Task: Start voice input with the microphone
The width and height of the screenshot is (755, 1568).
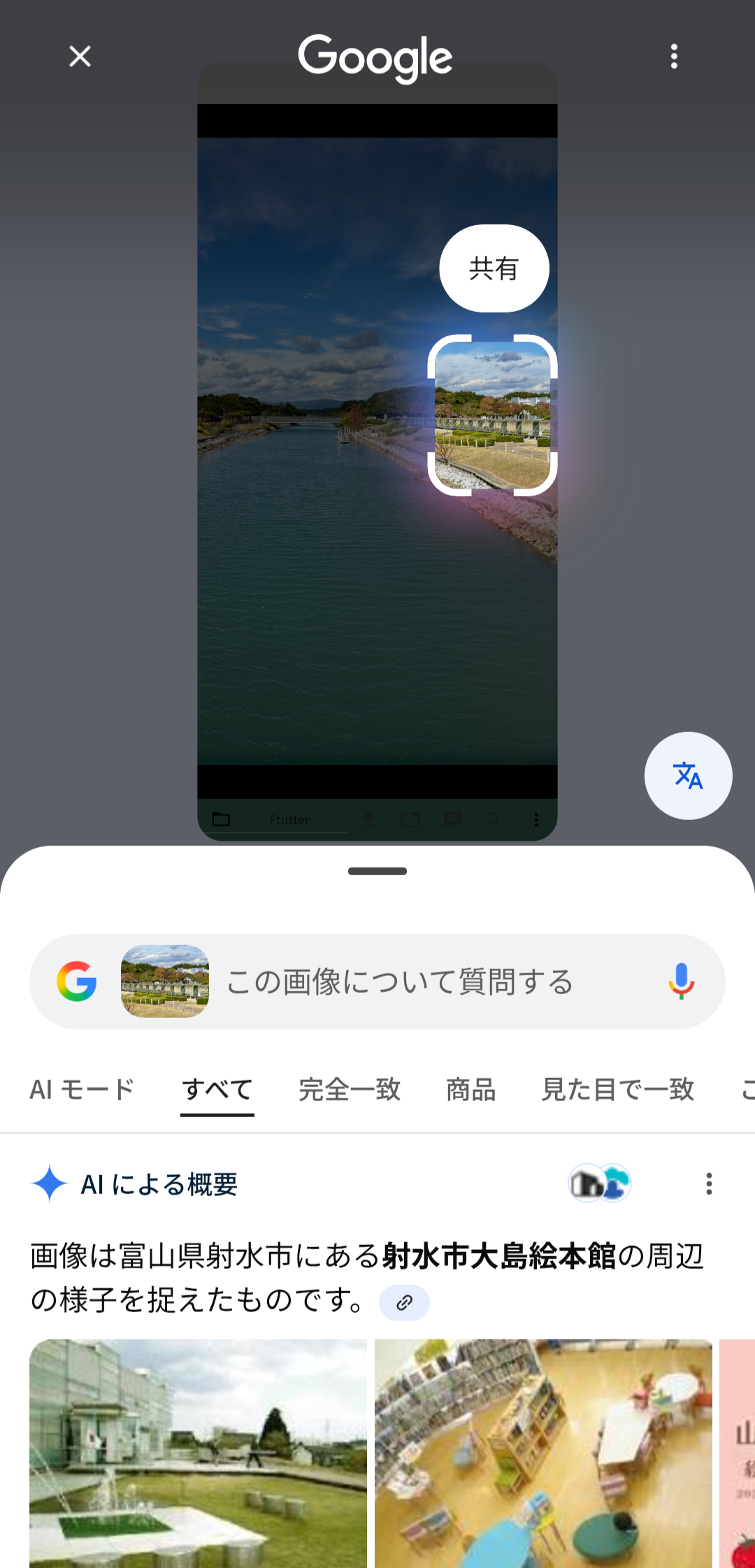Action: pos(681,981)
